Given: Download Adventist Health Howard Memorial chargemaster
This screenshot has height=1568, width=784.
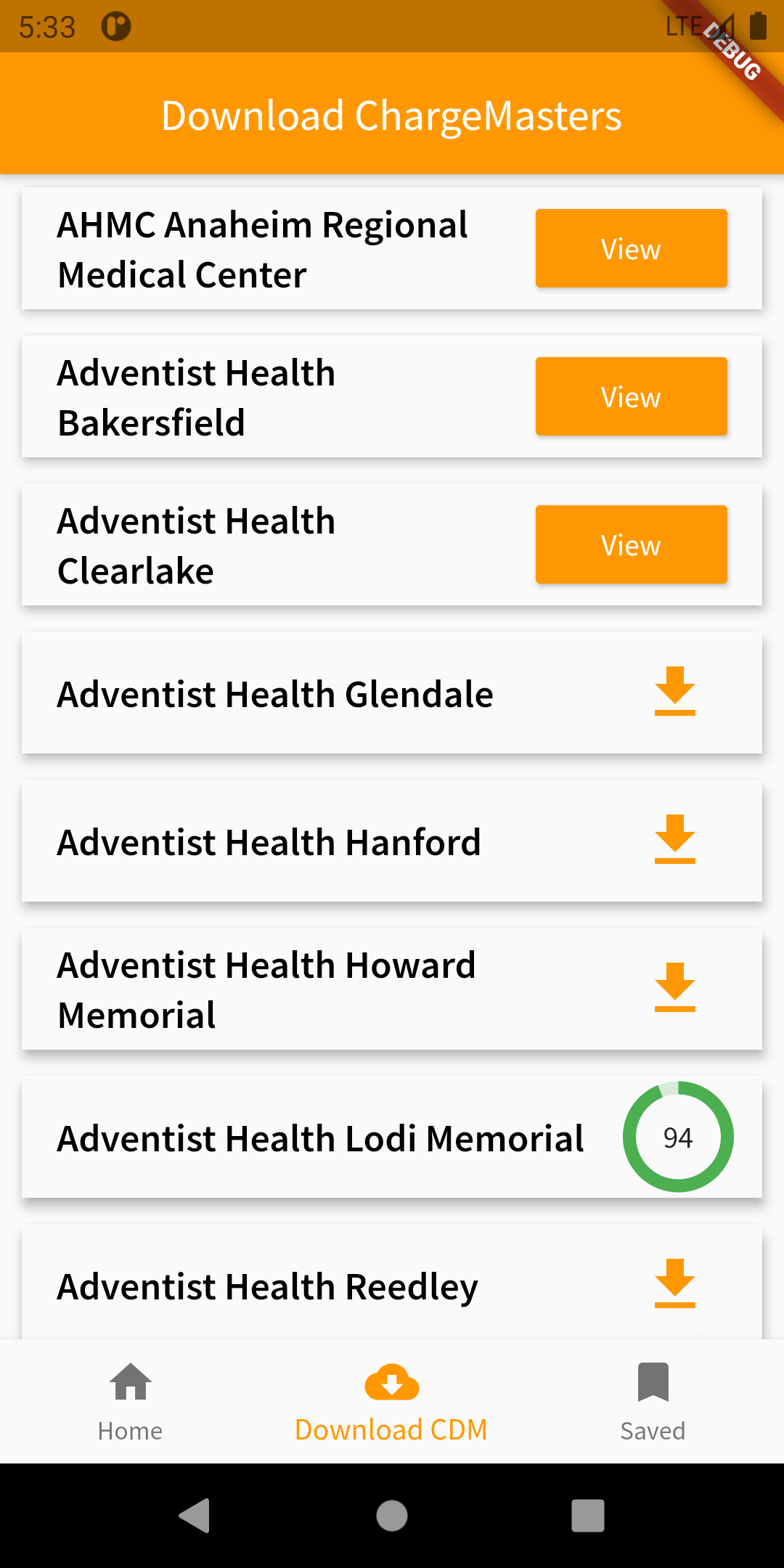Looking at the screenshot, I should (674, 987).
